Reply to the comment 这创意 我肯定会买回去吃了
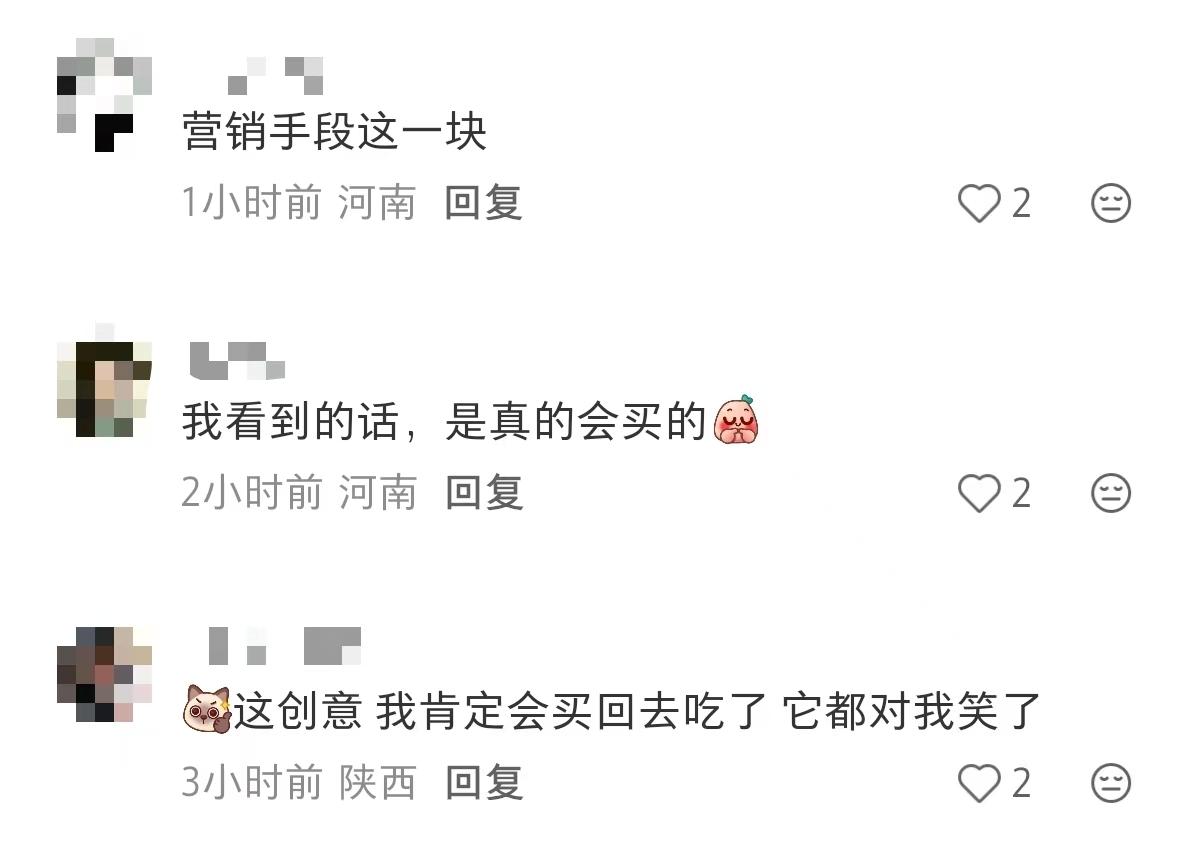 (483, 782)
